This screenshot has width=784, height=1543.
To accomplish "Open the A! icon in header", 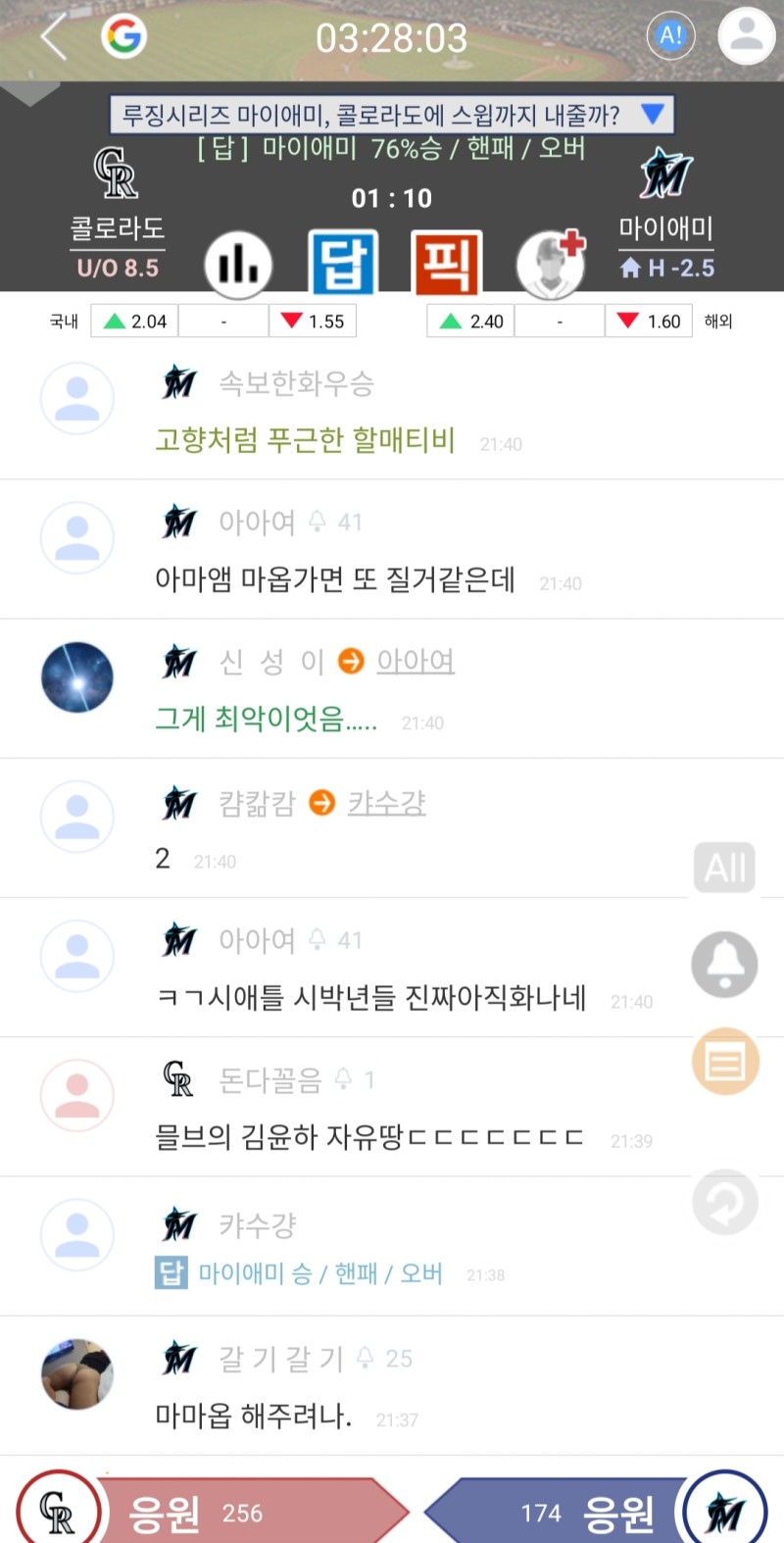I will click(x=670, y=36).
